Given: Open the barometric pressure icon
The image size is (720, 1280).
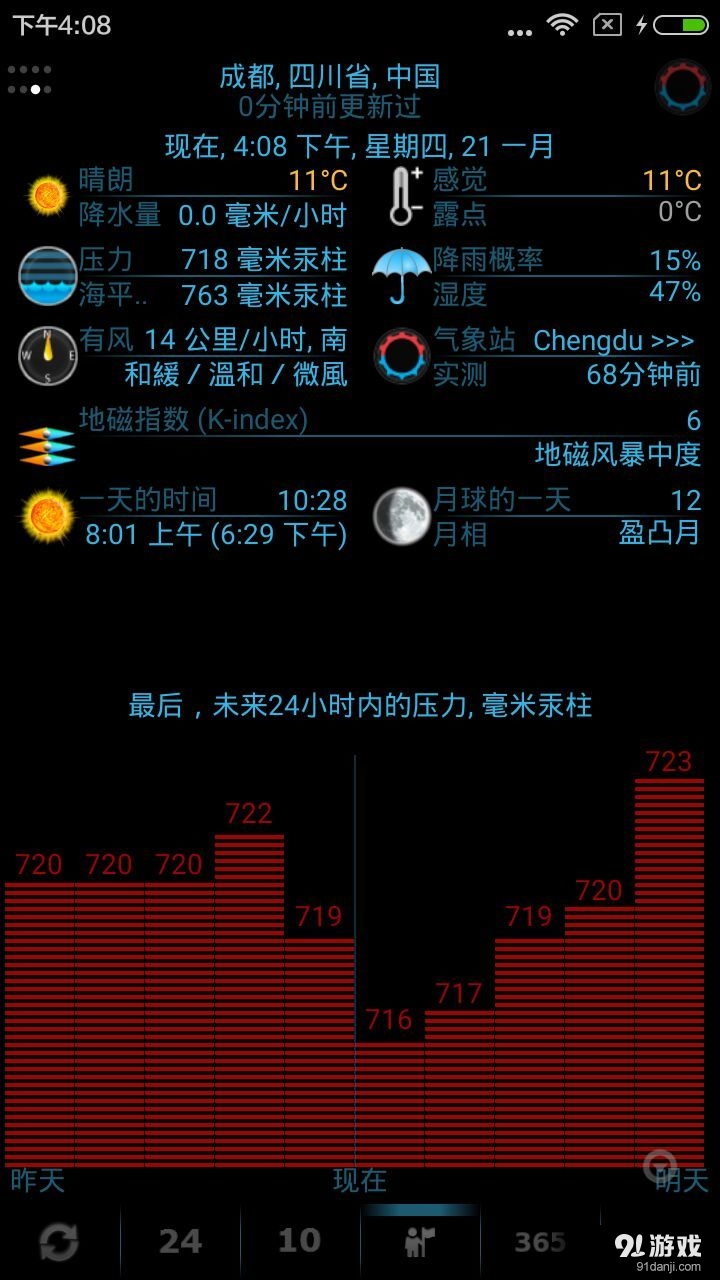Looking at the screenshot, I should tap(46, 276).
